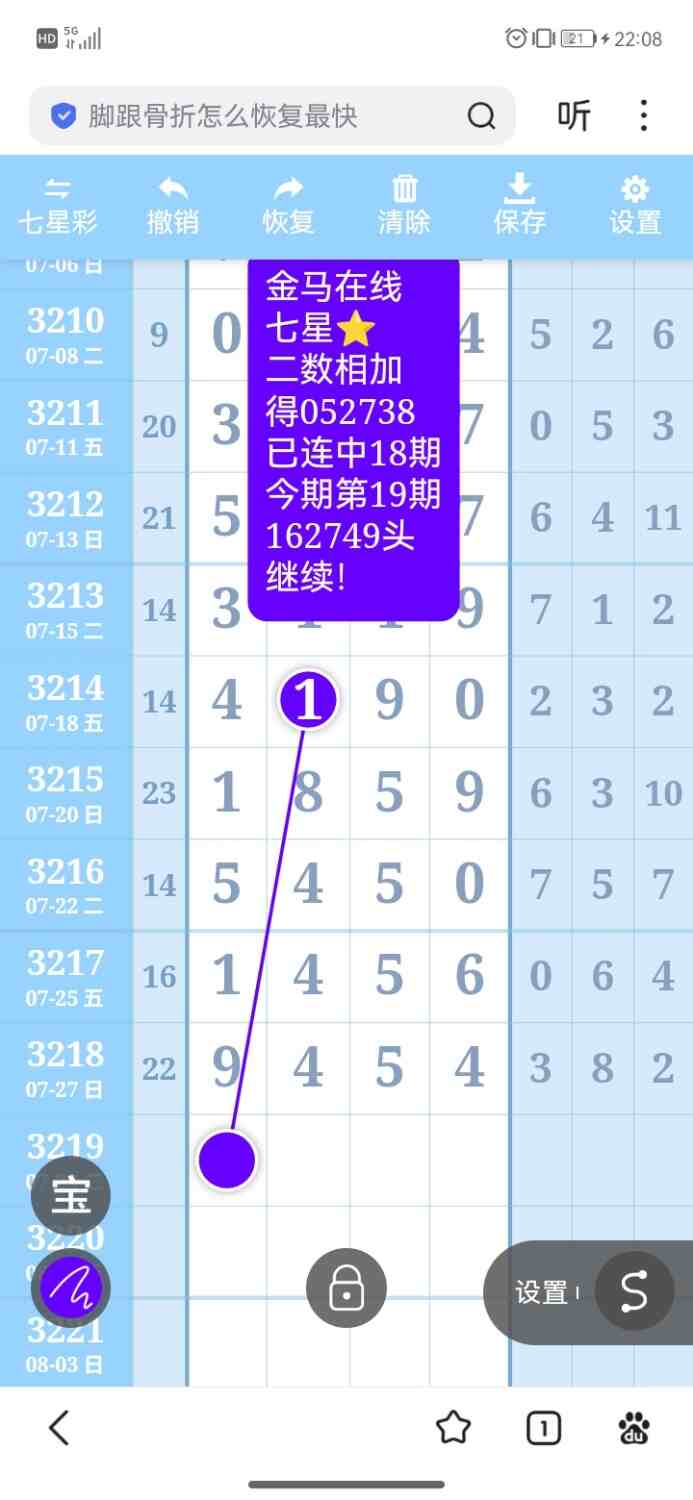Viewport: 693px width, 1500px height.
Task: Save the chart with 保存
Action: point(520,206)
